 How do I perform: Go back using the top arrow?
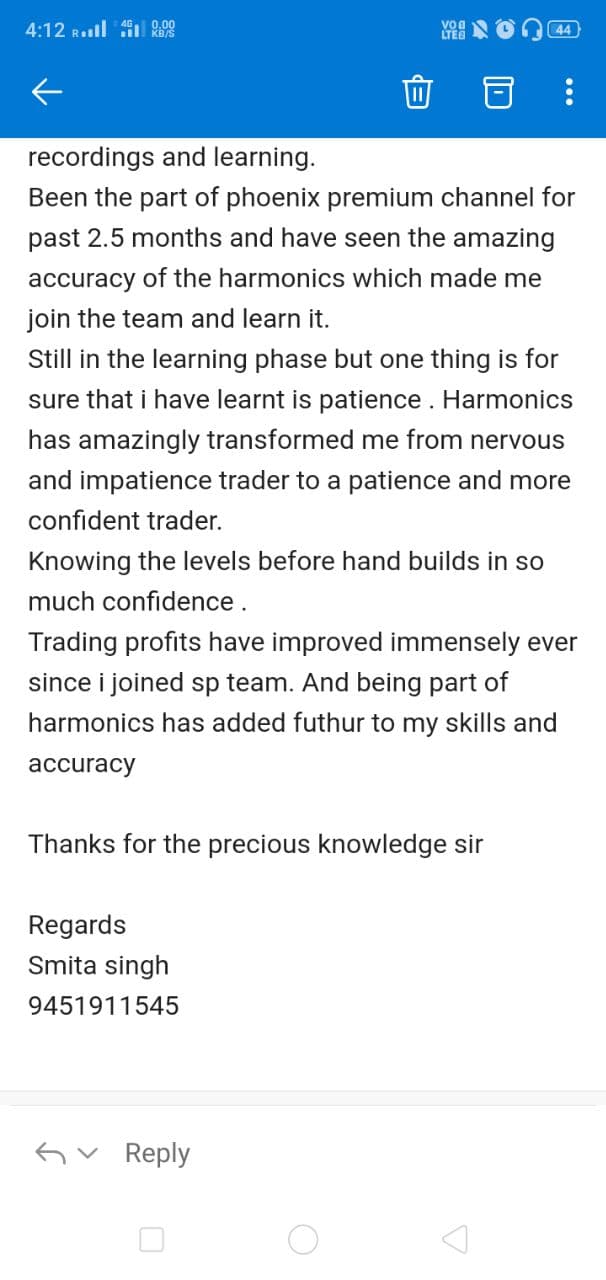(x=47, y=94)
